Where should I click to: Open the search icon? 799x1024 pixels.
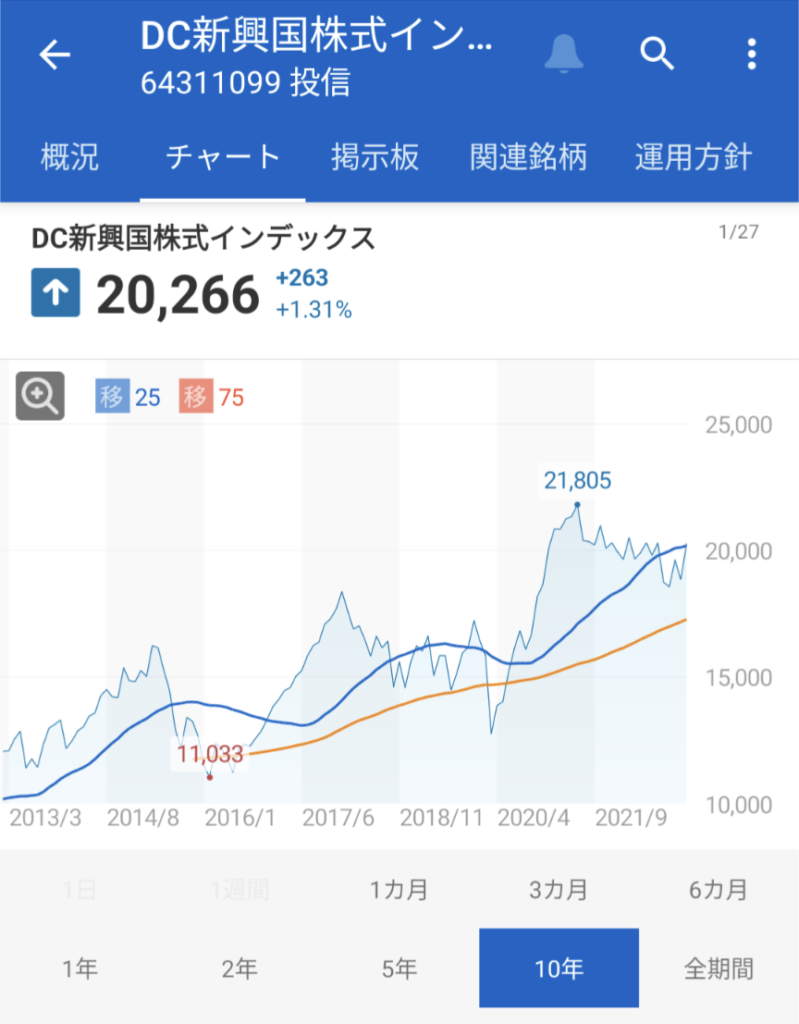657,53
